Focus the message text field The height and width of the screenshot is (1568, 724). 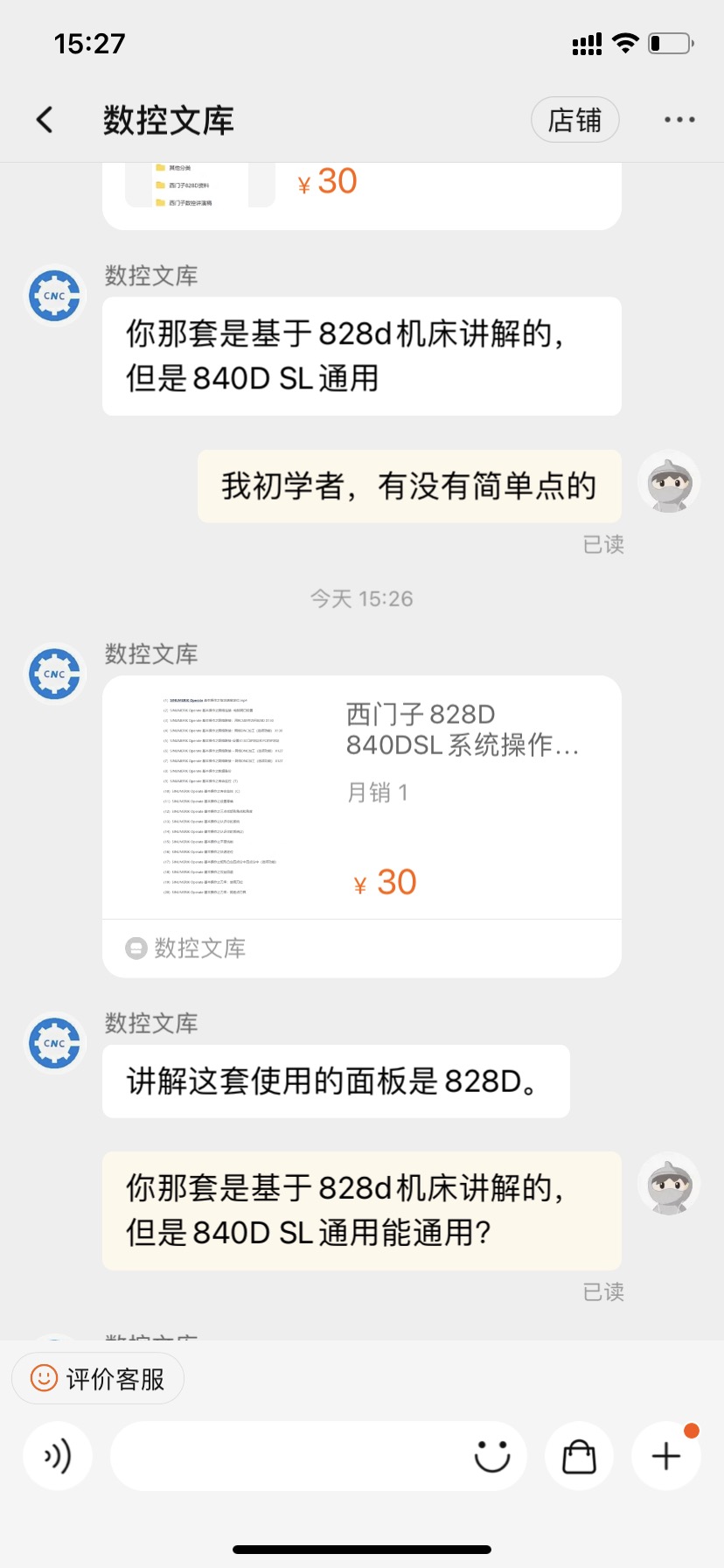pyautogui.click(x=289, y=1456)
